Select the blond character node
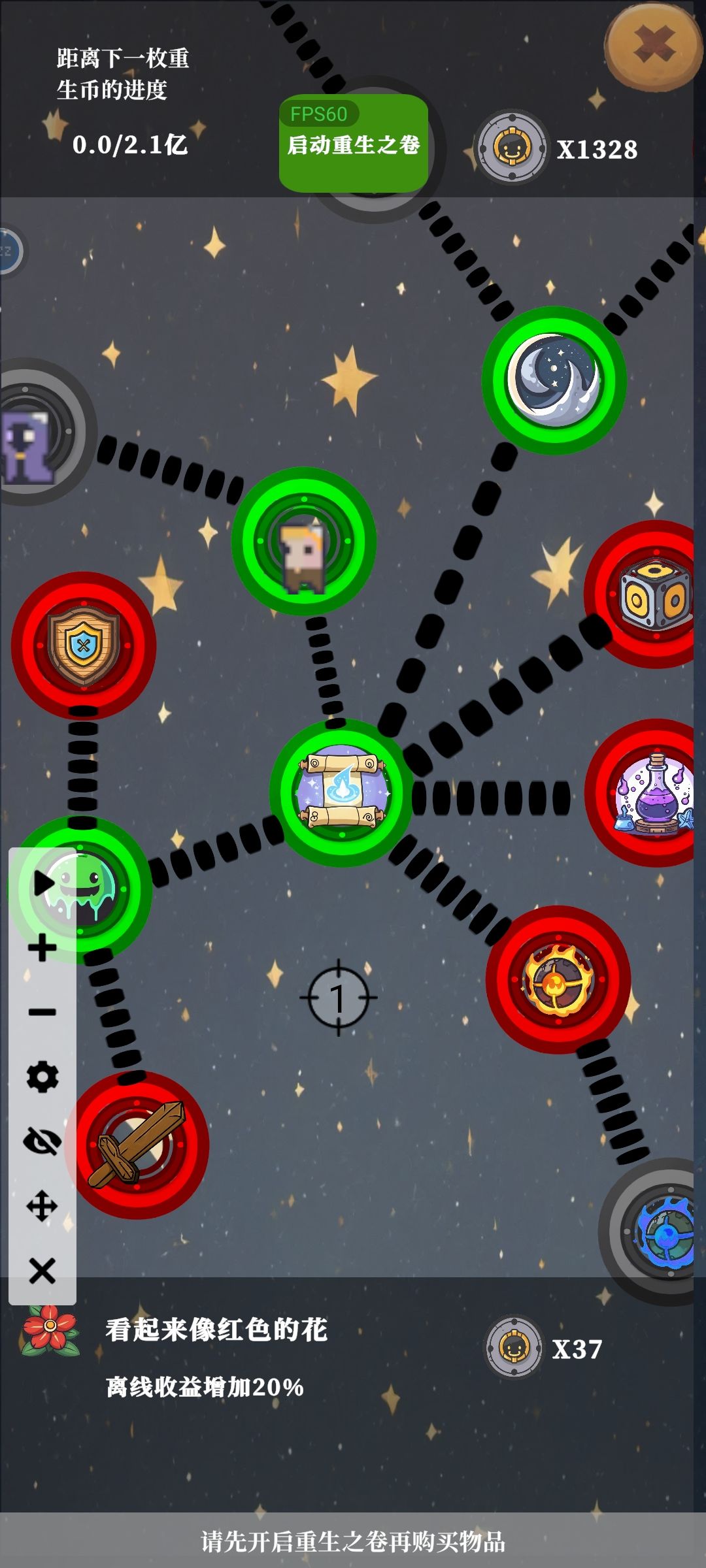 pos(304,541)
